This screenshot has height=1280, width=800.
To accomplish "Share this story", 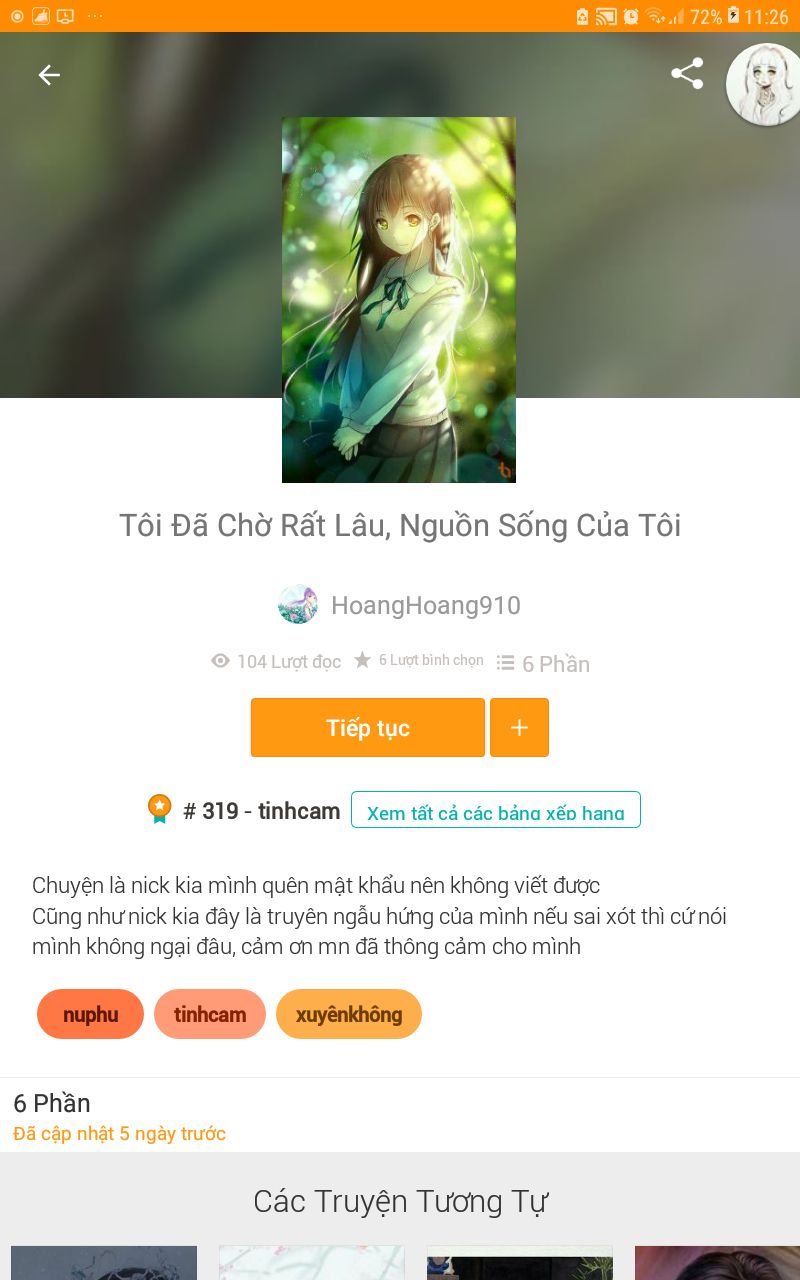I will [x=687, y=74].
